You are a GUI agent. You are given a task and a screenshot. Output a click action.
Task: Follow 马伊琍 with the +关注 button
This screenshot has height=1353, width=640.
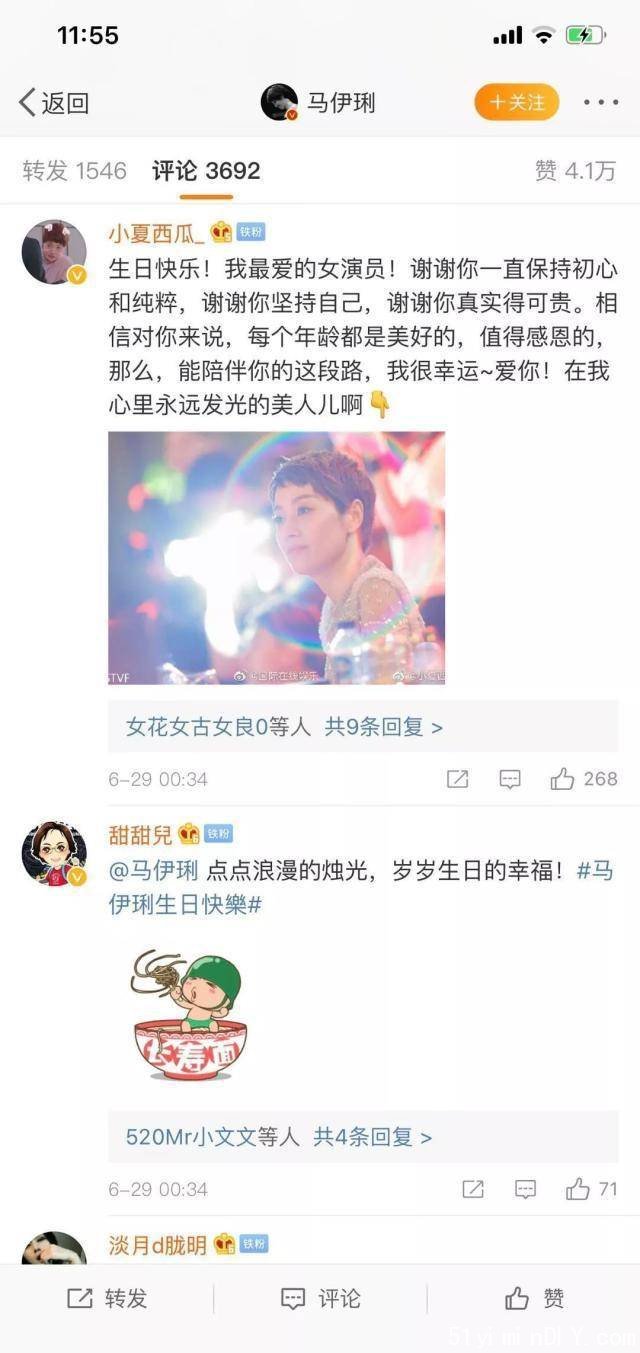pyautogui.click(x=516, y=102)
